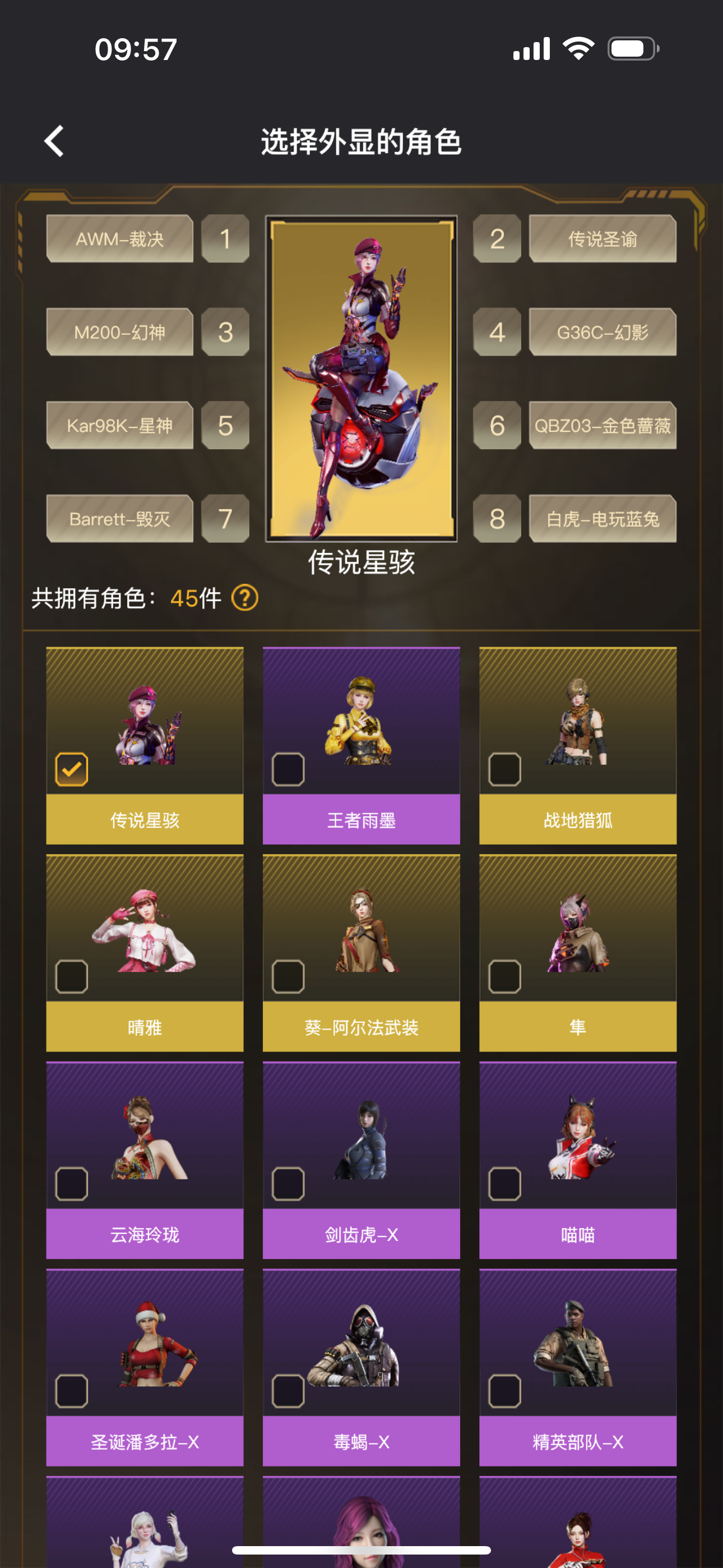This screenshot has height=1568, width=723.
Task: Tap the 白虎-电玩蓝兔 slot
Action: 602,519
